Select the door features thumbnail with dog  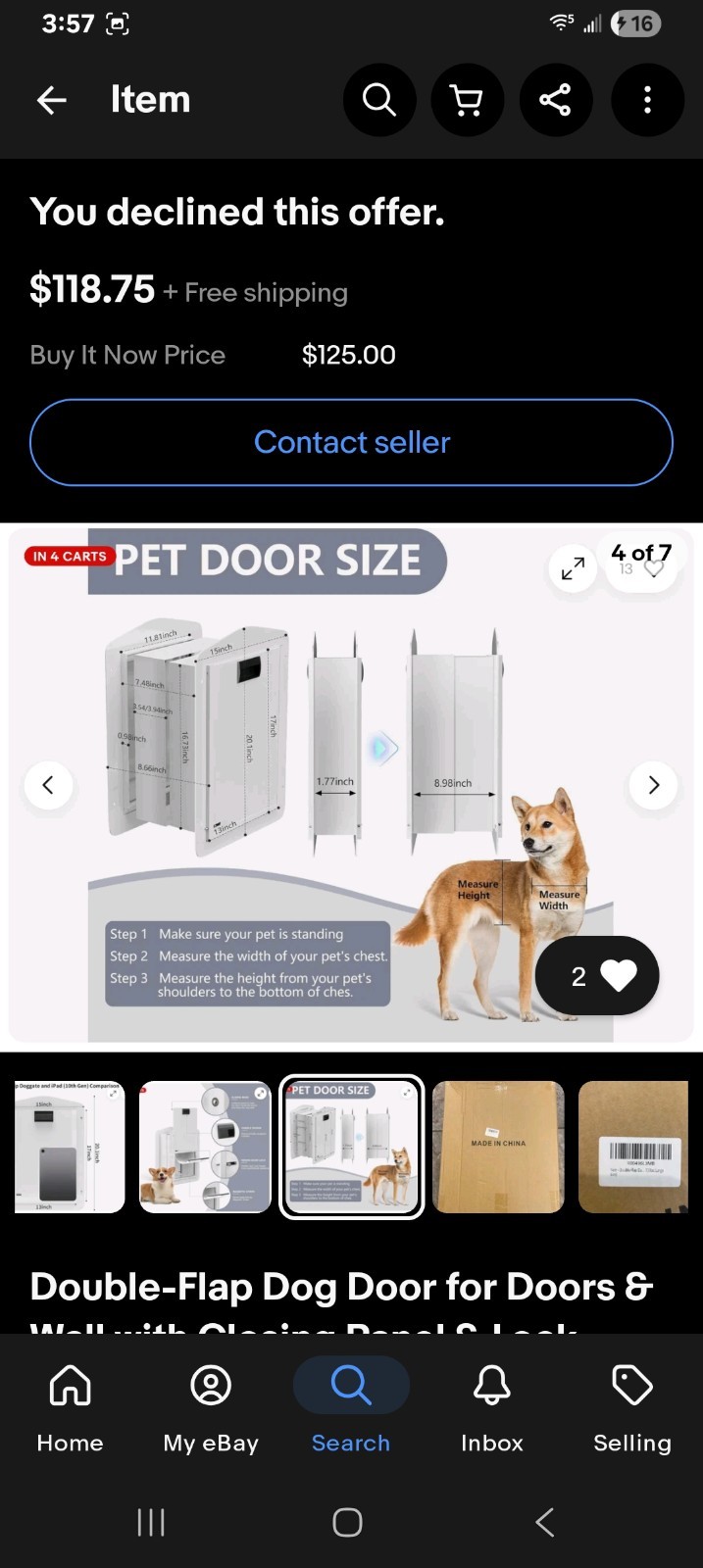205,1147
